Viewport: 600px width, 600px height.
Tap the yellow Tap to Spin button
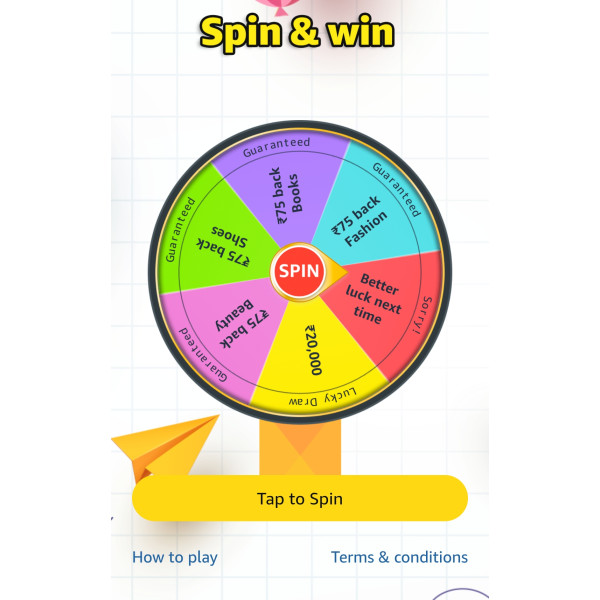[300, 498]
